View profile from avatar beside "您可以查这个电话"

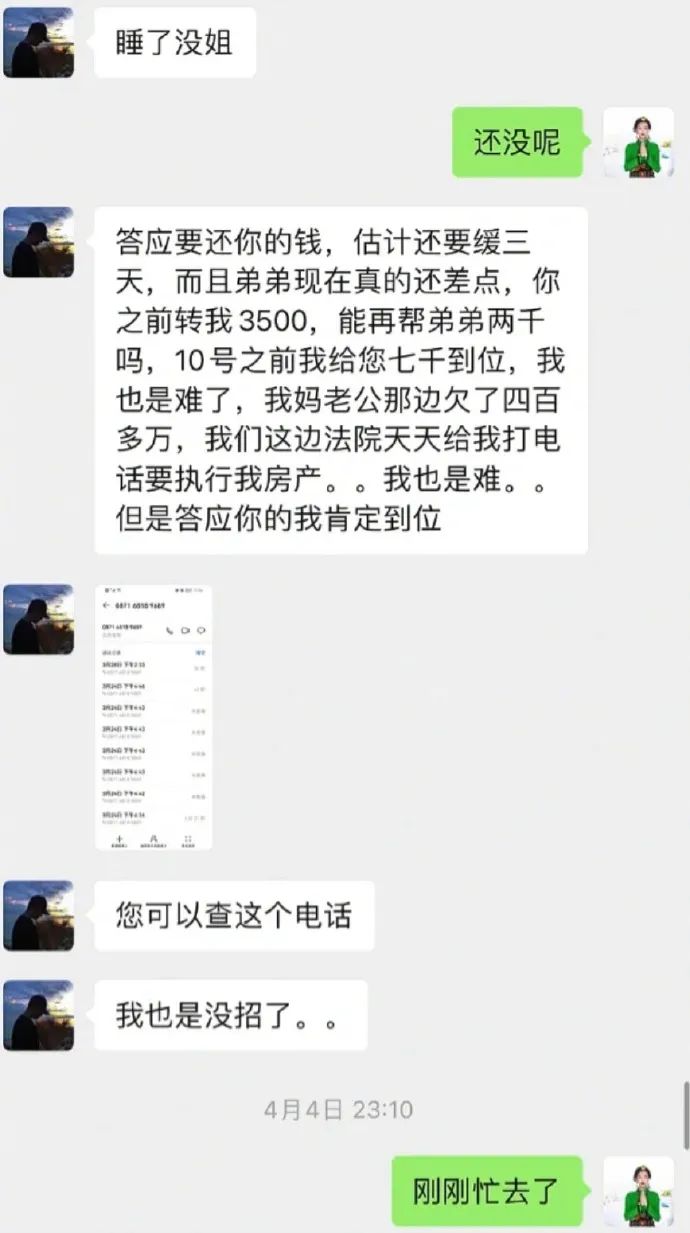pyautogui.click(x=39, y=915)
